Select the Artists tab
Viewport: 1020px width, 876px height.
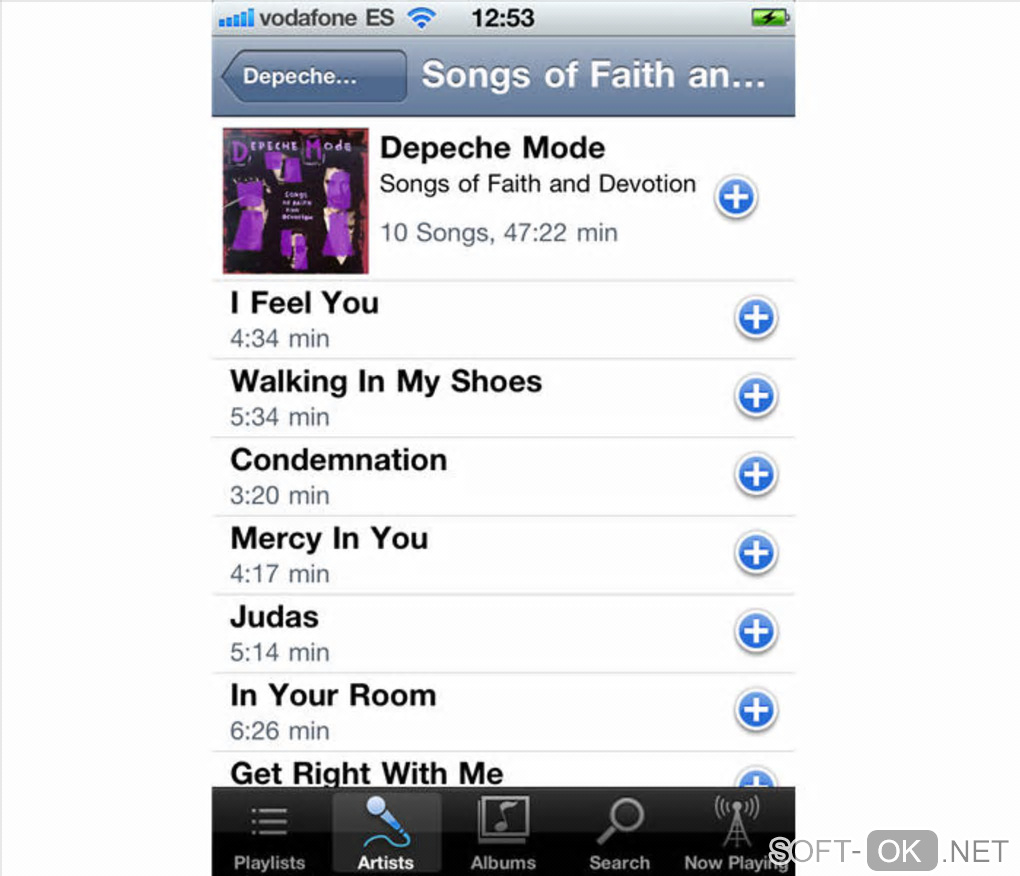(x=386, y=832)
